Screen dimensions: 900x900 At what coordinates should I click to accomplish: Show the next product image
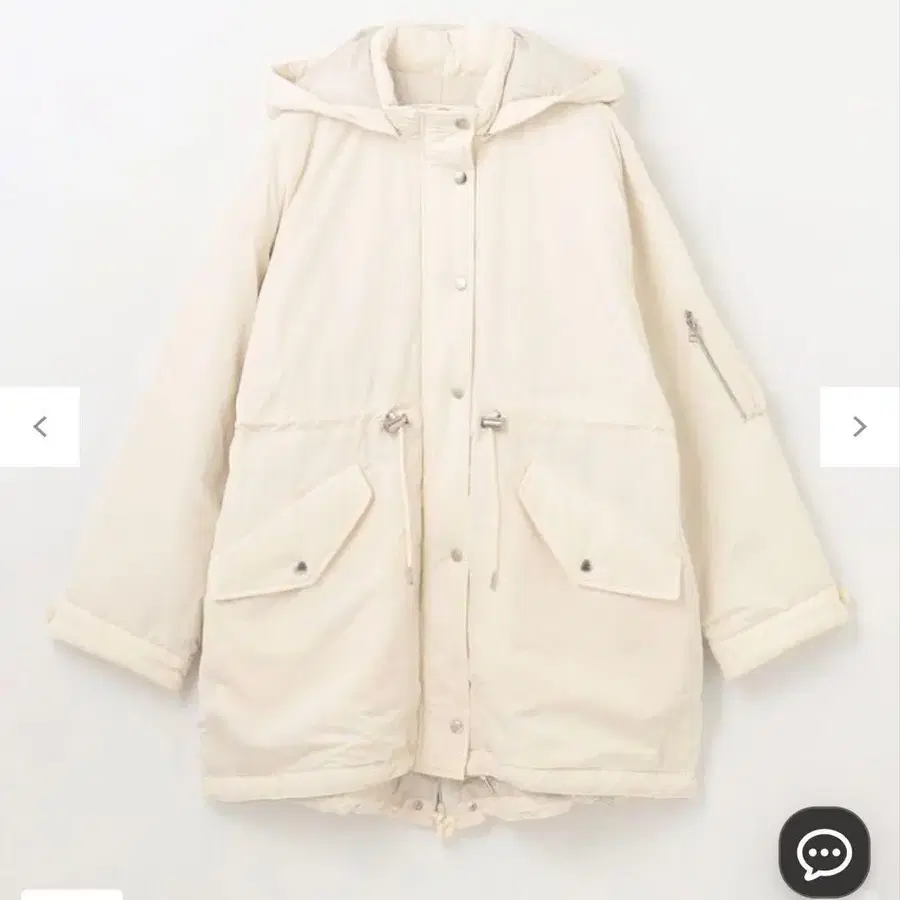[x=859, y=427]
